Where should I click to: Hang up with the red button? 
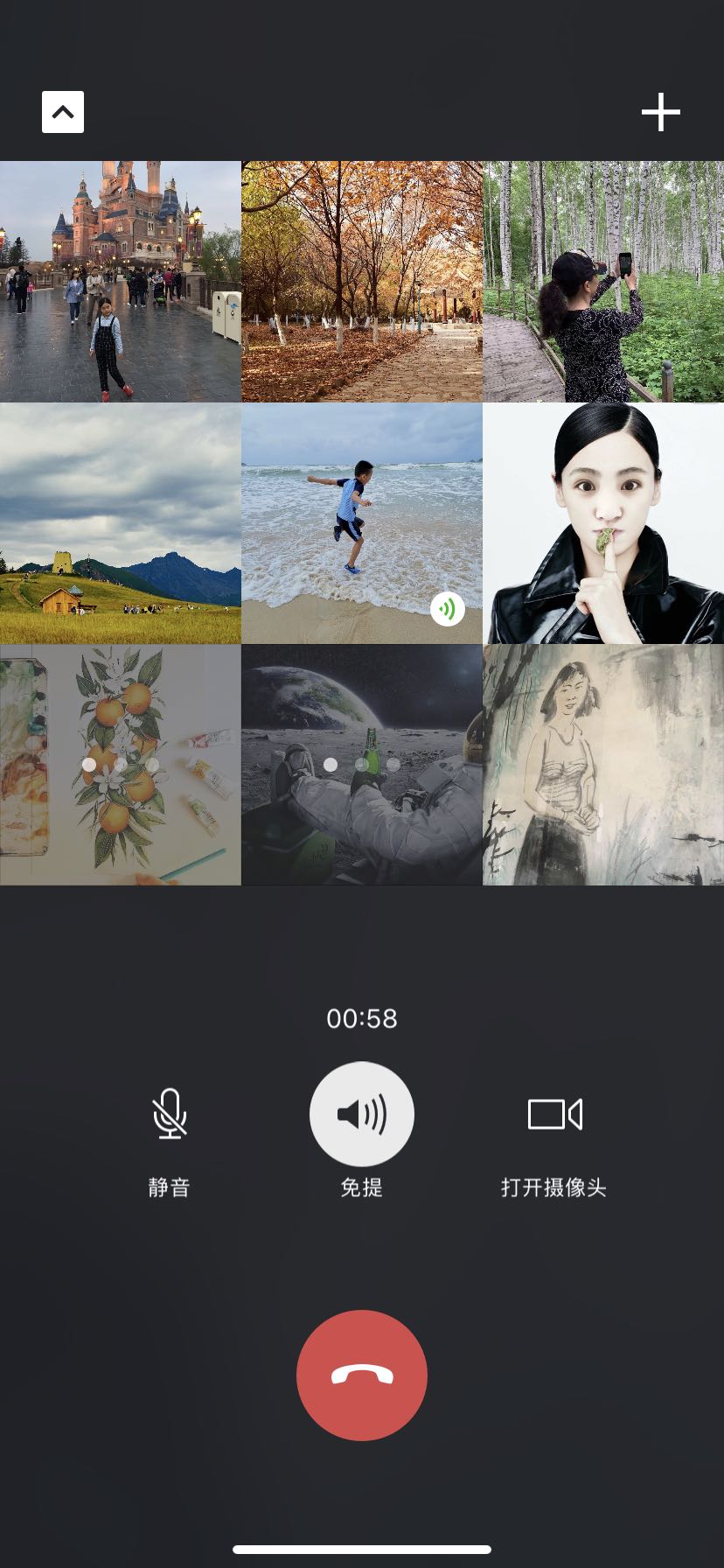point(362,1375)
